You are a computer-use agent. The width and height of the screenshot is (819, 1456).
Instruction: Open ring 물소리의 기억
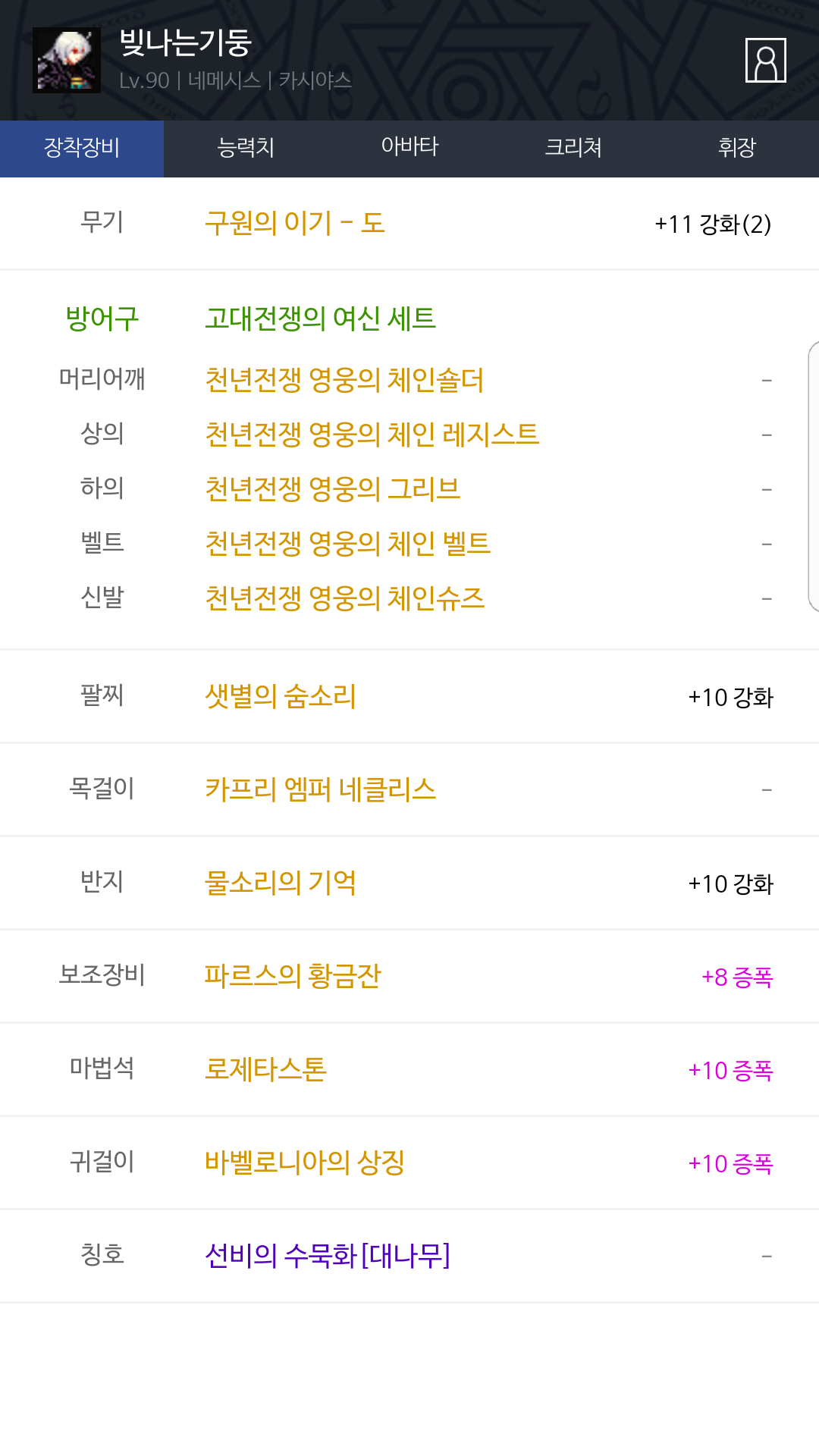[280, 883]
